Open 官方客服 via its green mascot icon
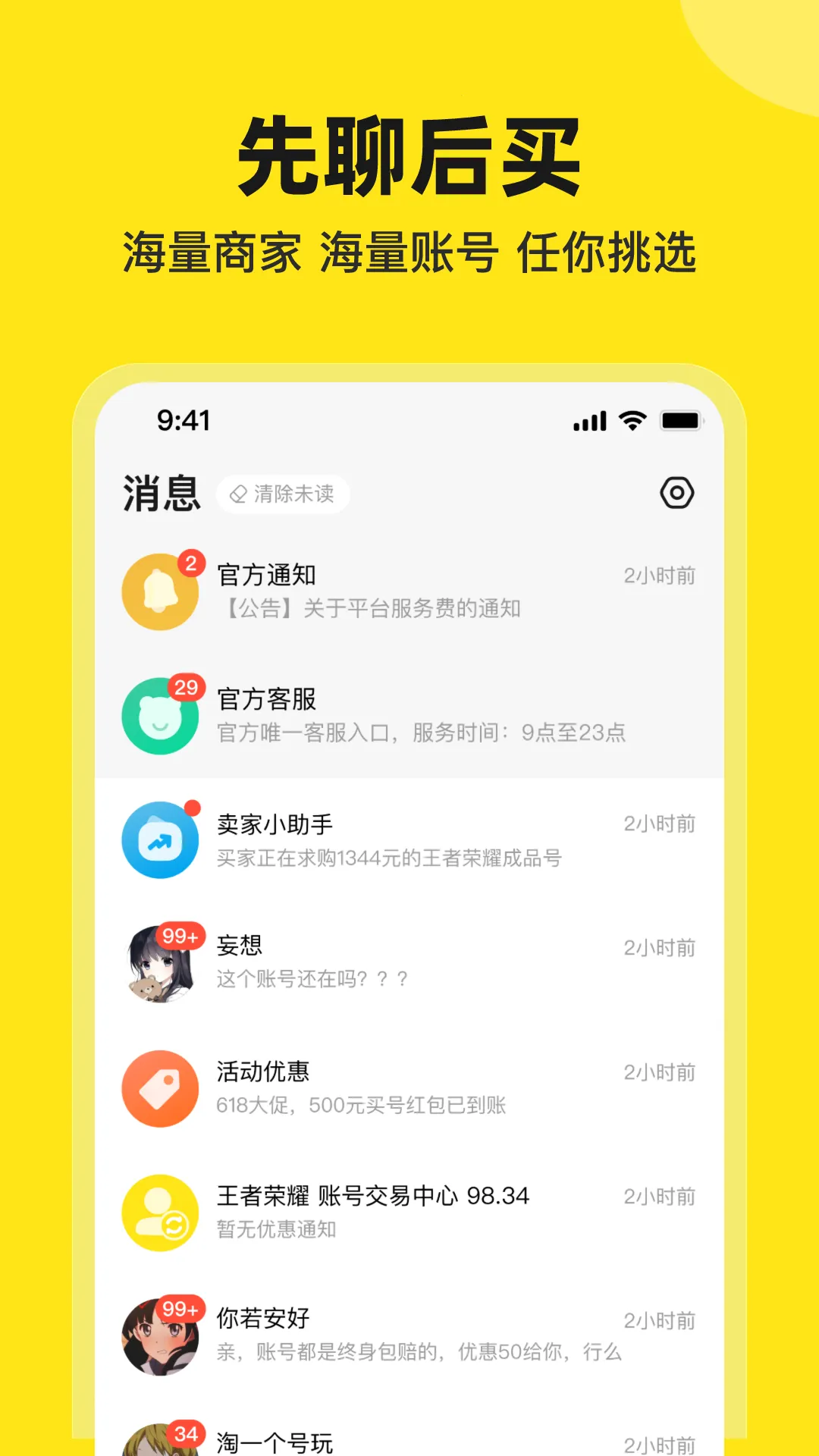Viewport: 819px width, 1456px height. point(160,715)
